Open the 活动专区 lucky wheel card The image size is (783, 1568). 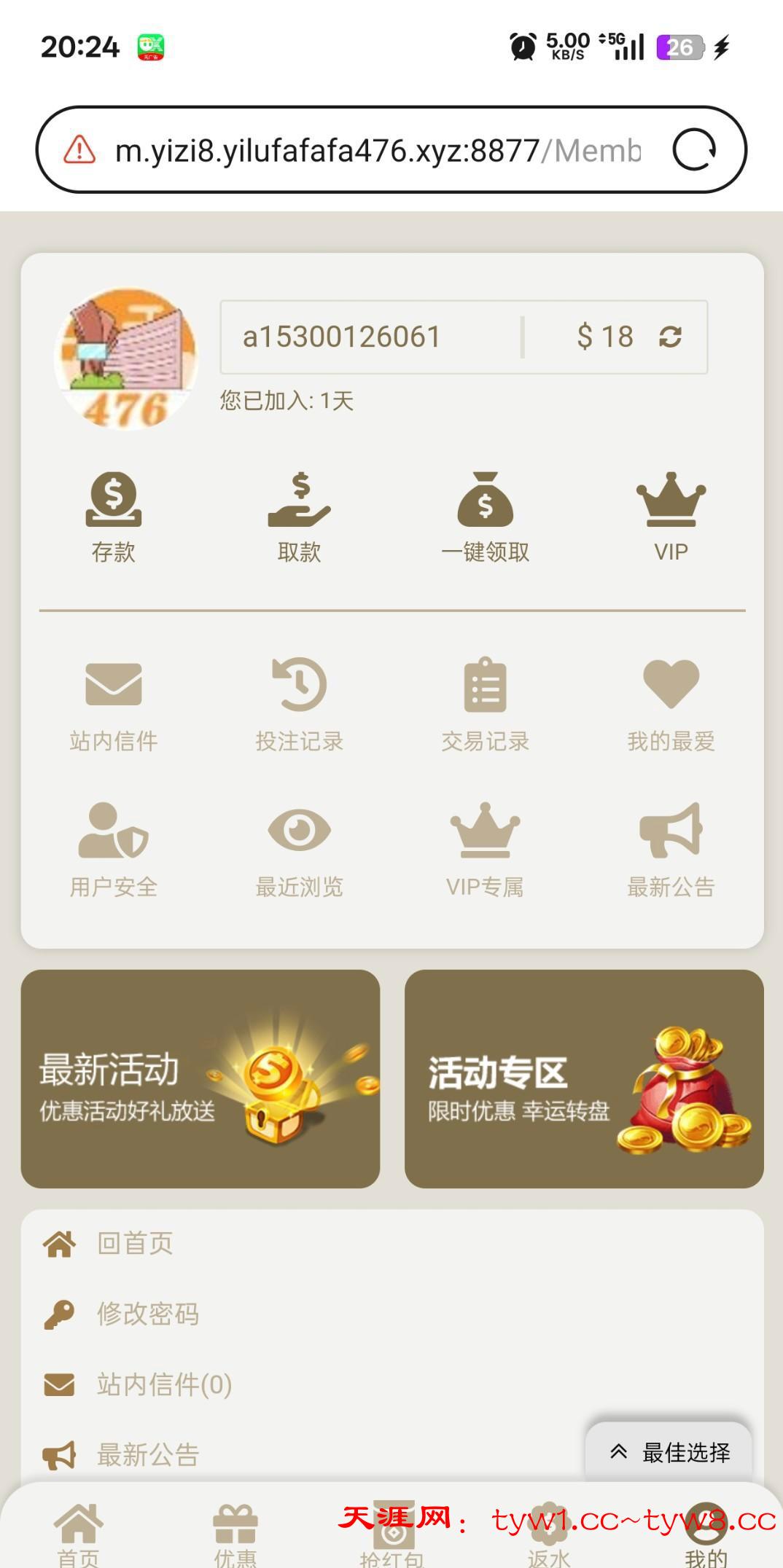[x=584, y=1078]
